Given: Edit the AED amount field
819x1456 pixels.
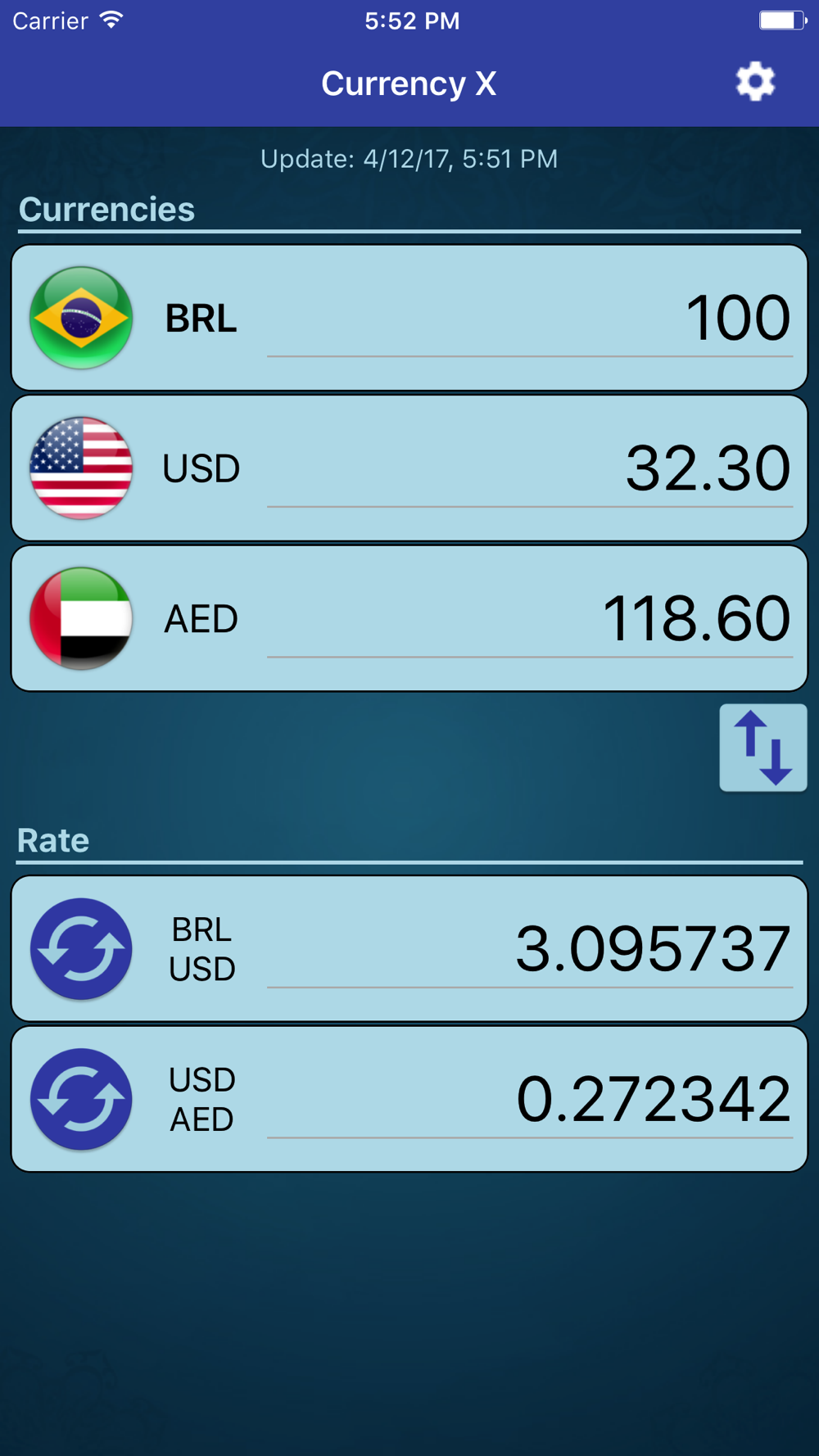Looking at the screenshot, I should coord(530,618).
